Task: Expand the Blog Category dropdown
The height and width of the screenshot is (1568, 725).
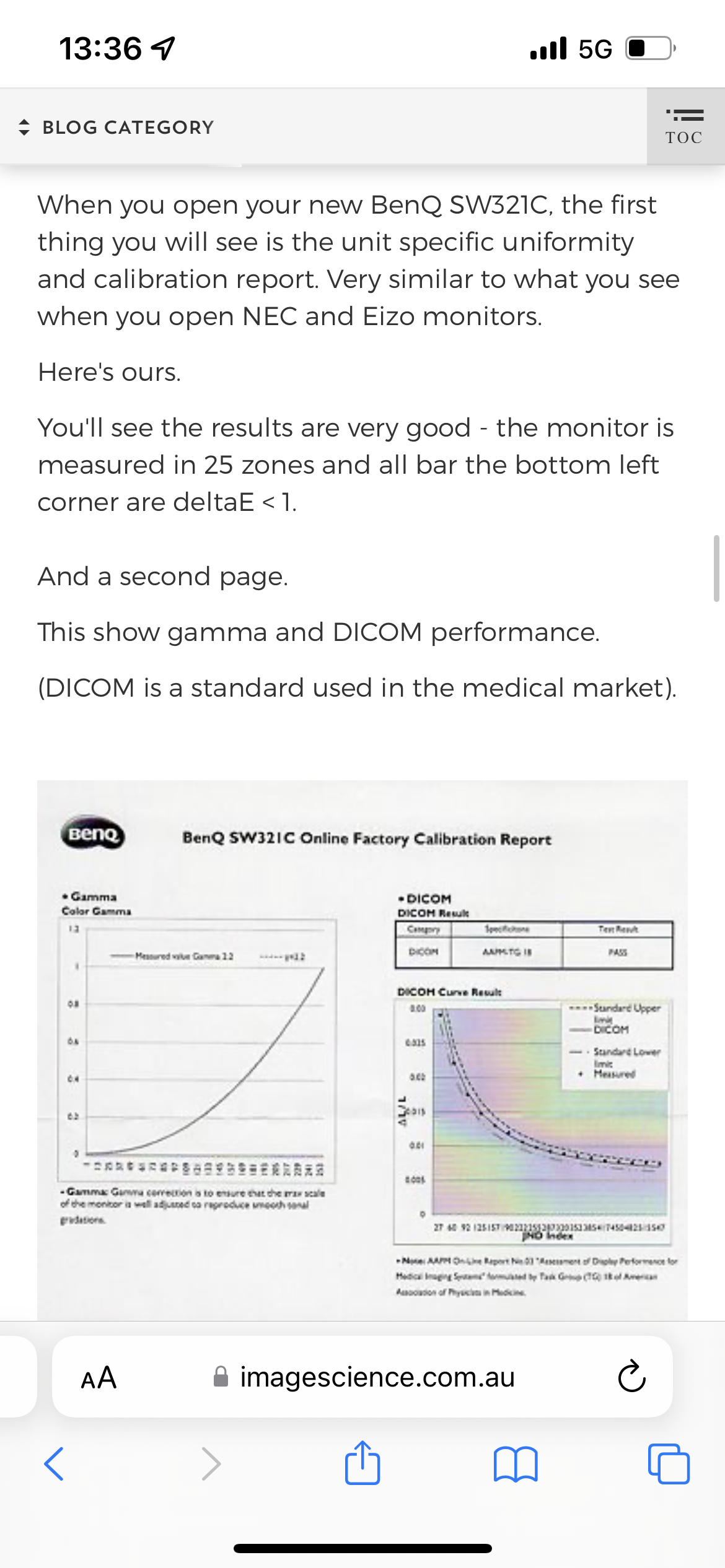Action: point(116,127)
